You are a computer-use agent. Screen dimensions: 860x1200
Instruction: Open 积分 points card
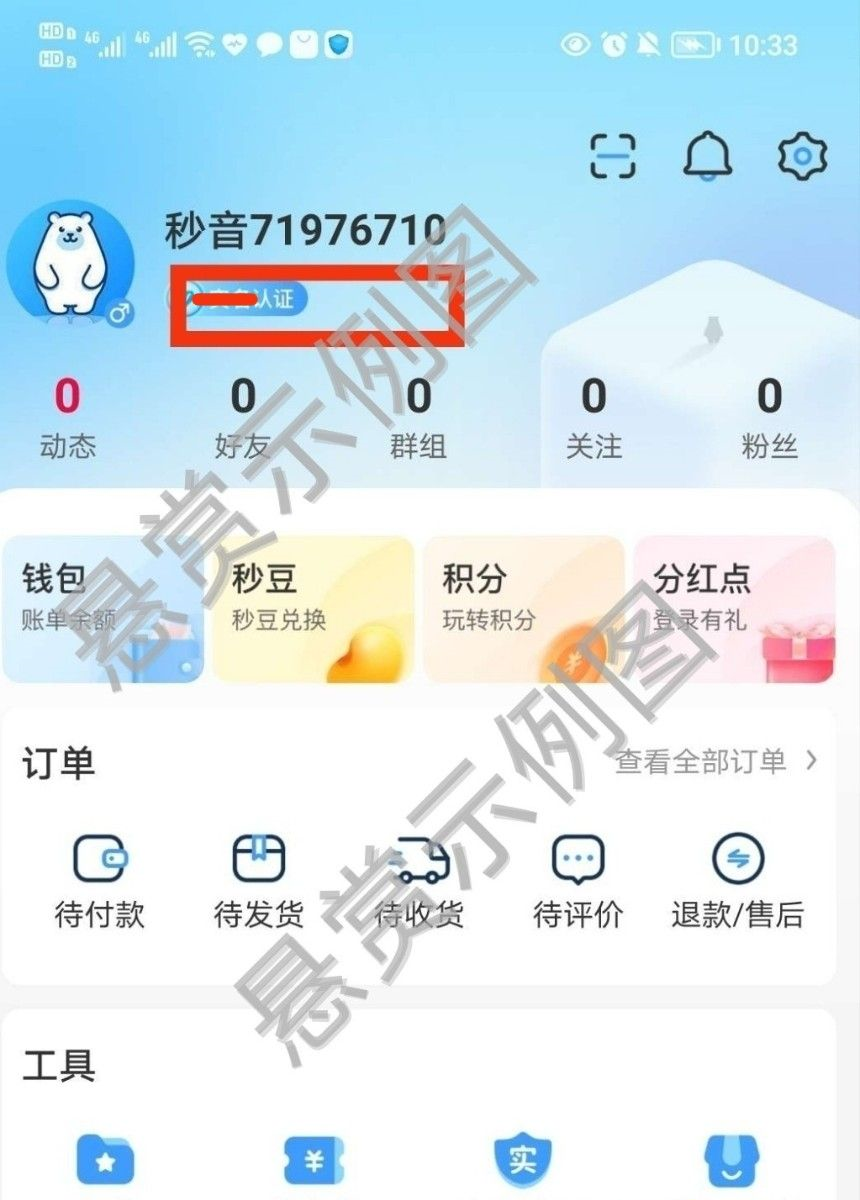click(524, 609)
